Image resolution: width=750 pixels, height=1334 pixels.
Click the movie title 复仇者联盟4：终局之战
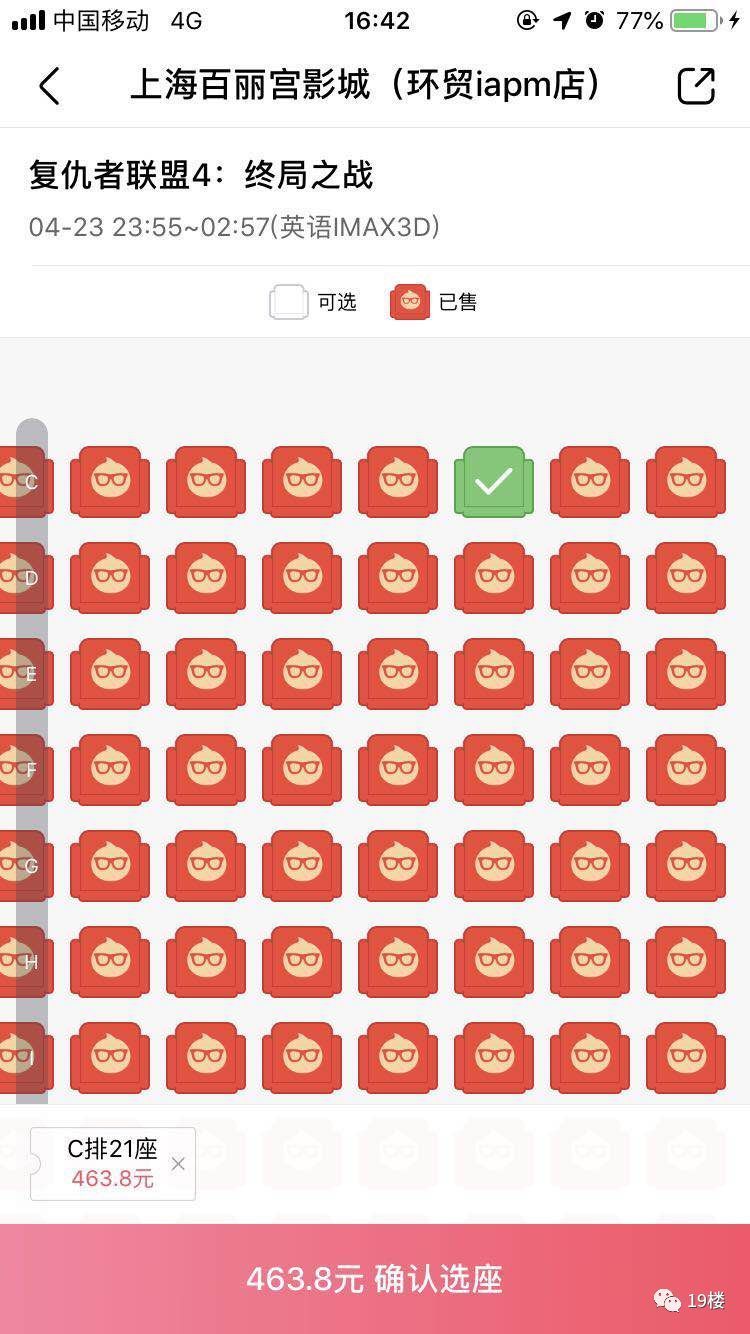200,175
